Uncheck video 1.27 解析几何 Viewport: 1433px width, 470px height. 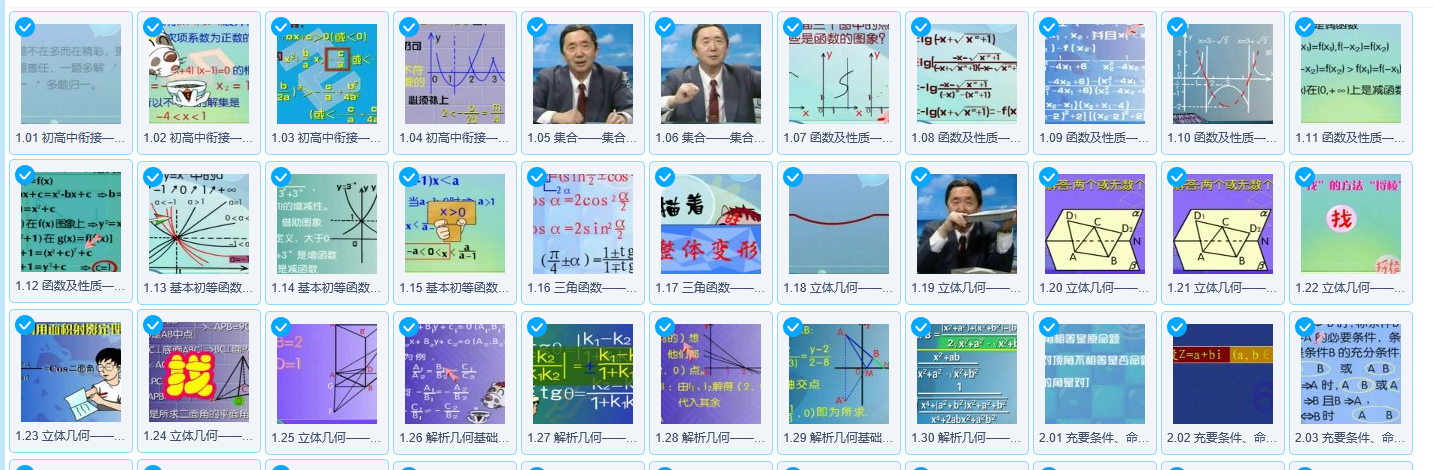tap(537, 327)
